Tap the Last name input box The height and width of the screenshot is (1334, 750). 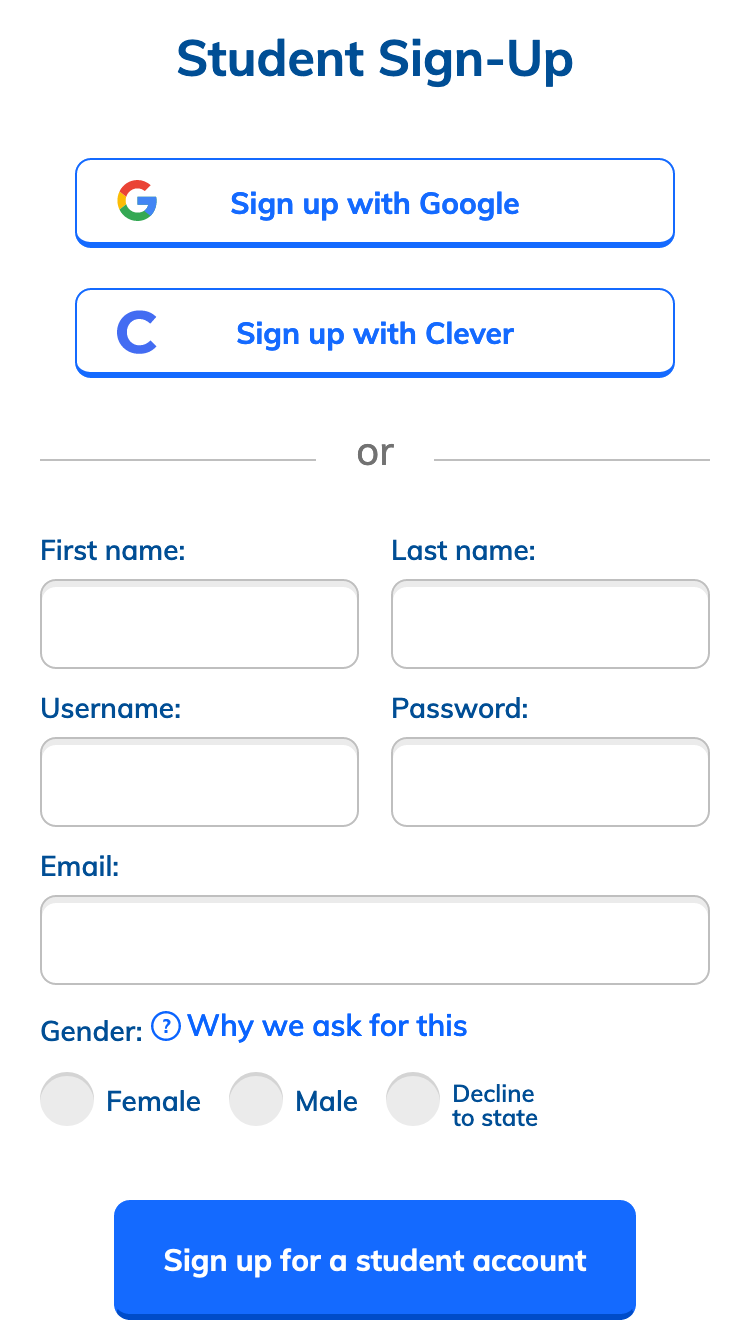coord(550,624)
